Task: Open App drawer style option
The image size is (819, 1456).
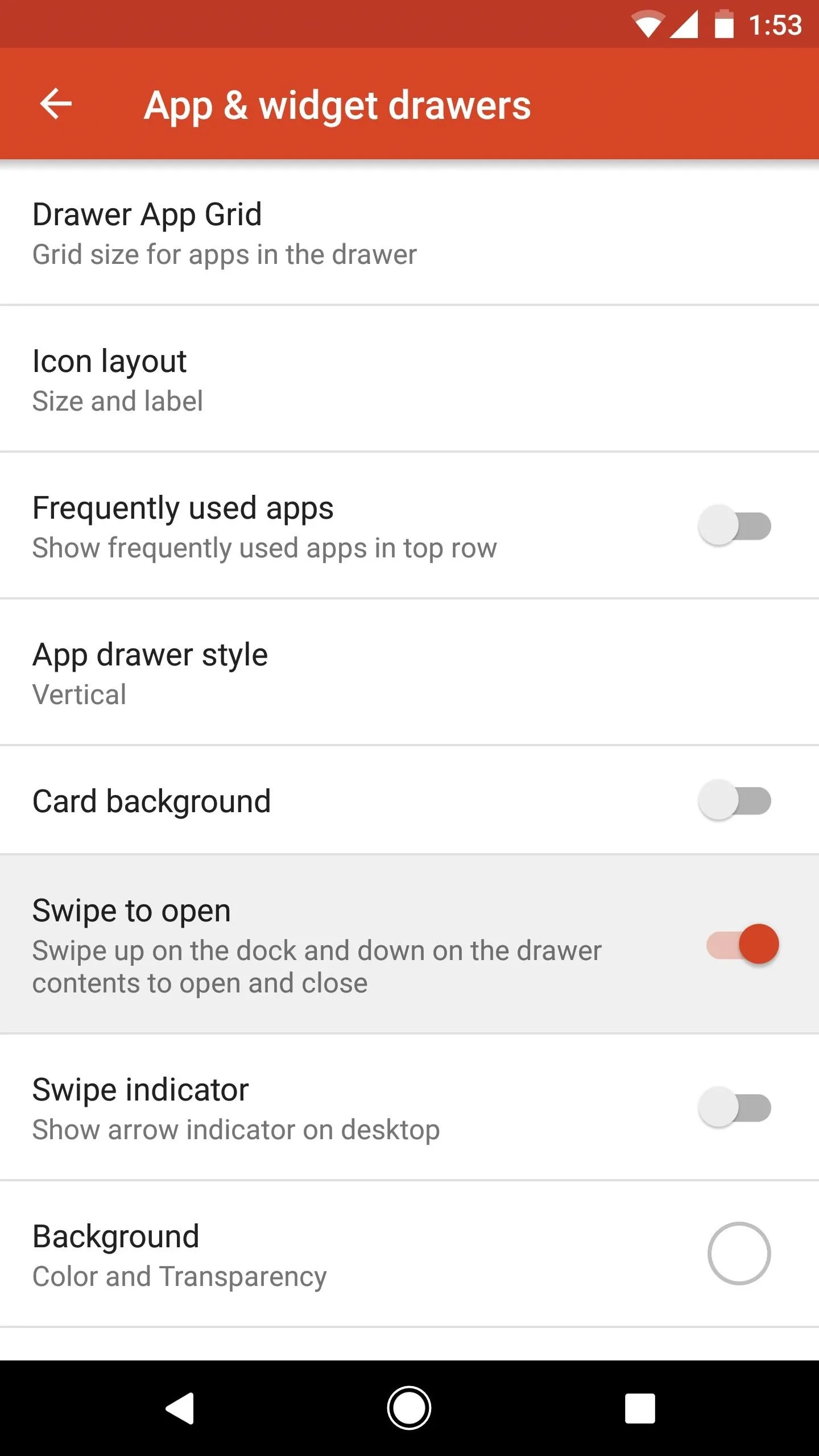Action: tap(409, 672)
